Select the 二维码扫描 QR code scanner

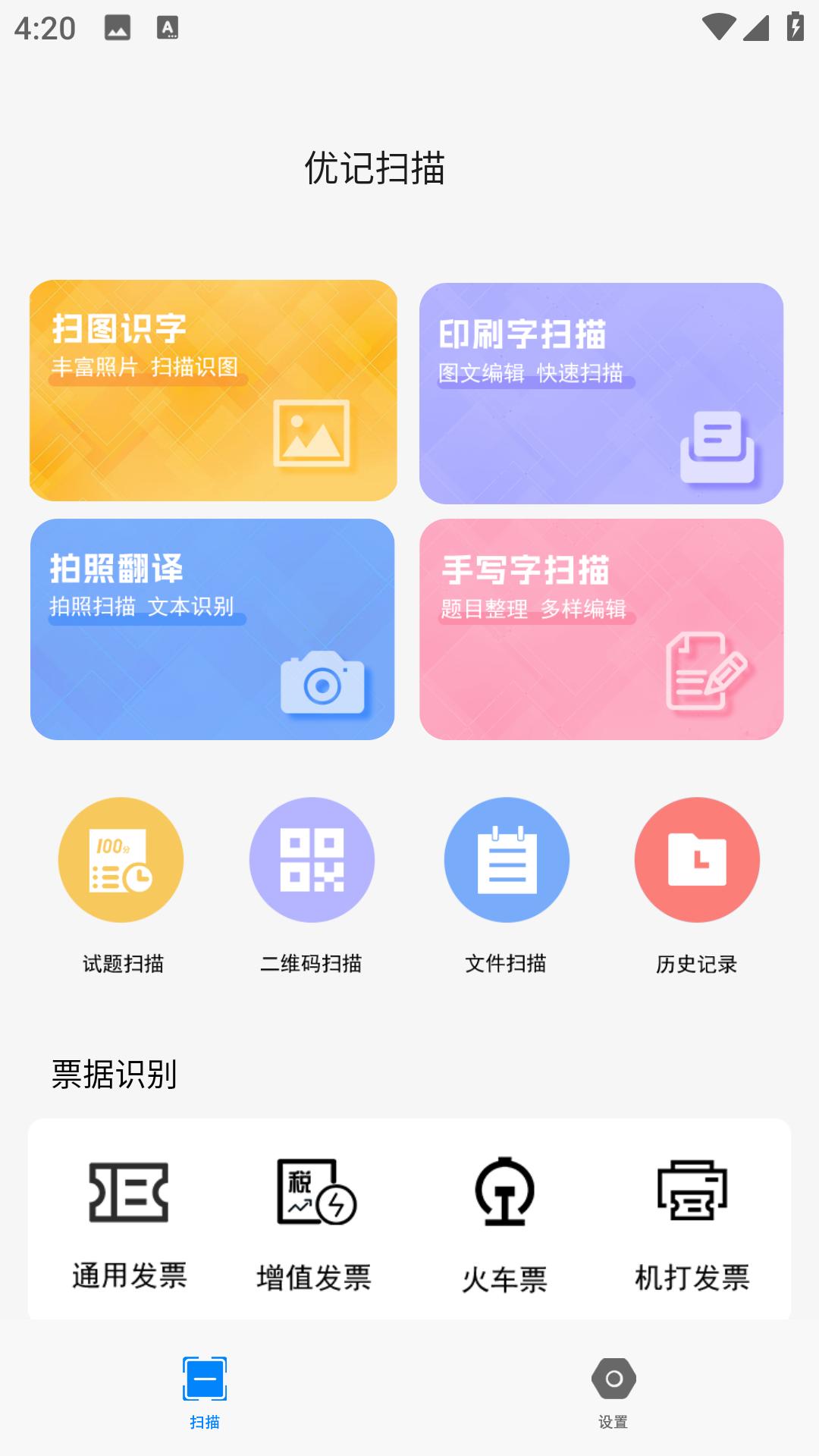click(312, 861)
